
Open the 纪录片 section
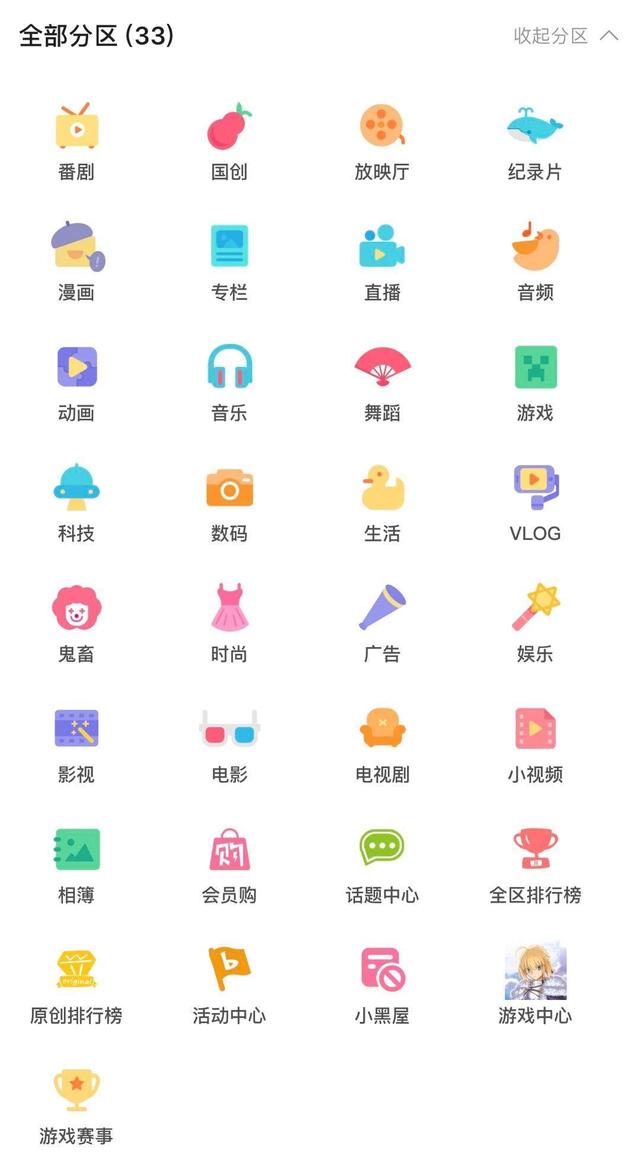coord(535,140)
